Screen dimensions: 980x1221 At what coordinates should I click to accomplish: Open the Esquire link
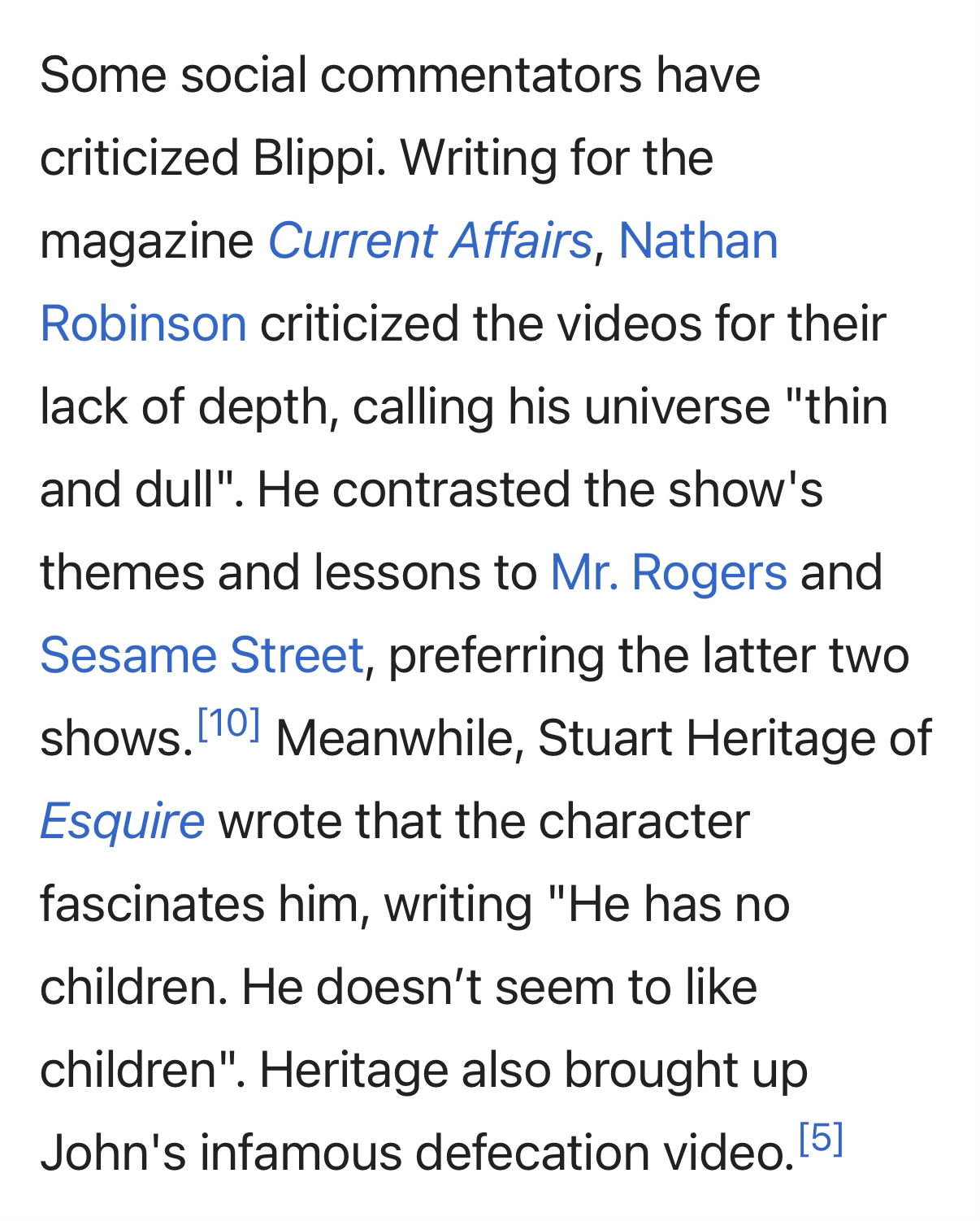122,821
